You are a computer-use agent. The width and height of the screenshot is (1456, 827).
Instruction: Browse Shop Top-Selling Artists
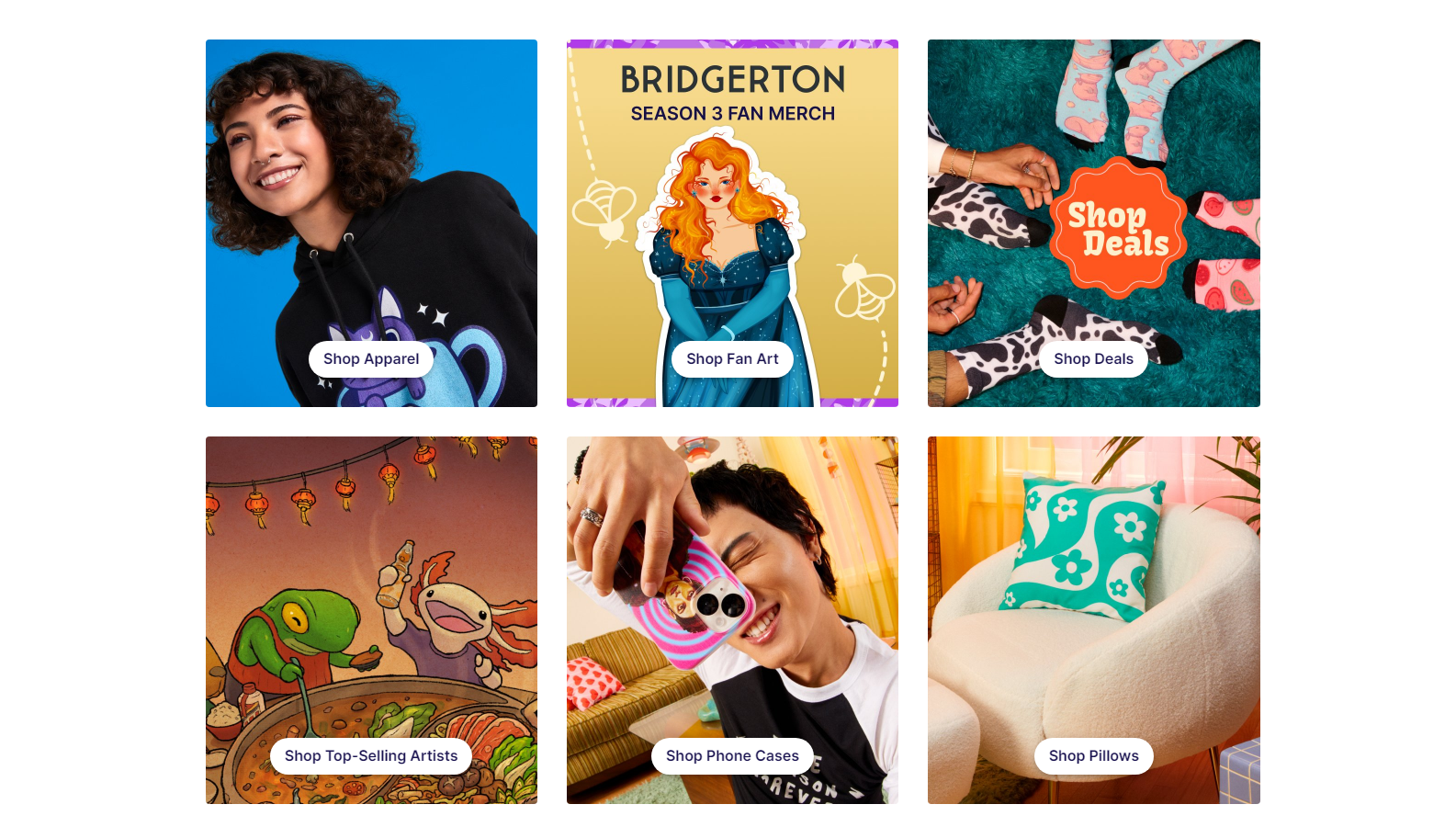371,756
